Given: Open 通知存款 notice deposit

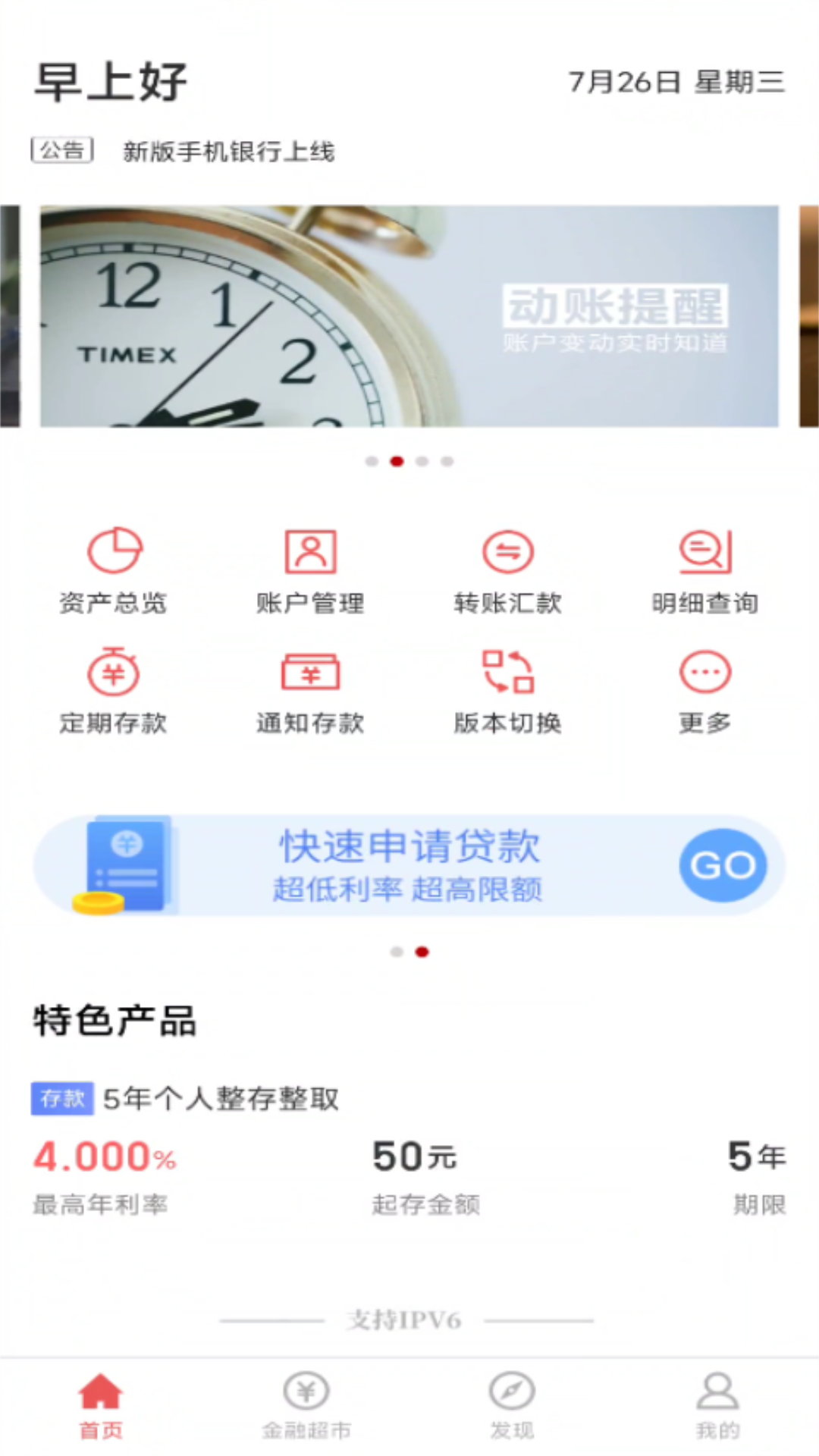Looking at the screenshot, I should click(x=310, y=690).
